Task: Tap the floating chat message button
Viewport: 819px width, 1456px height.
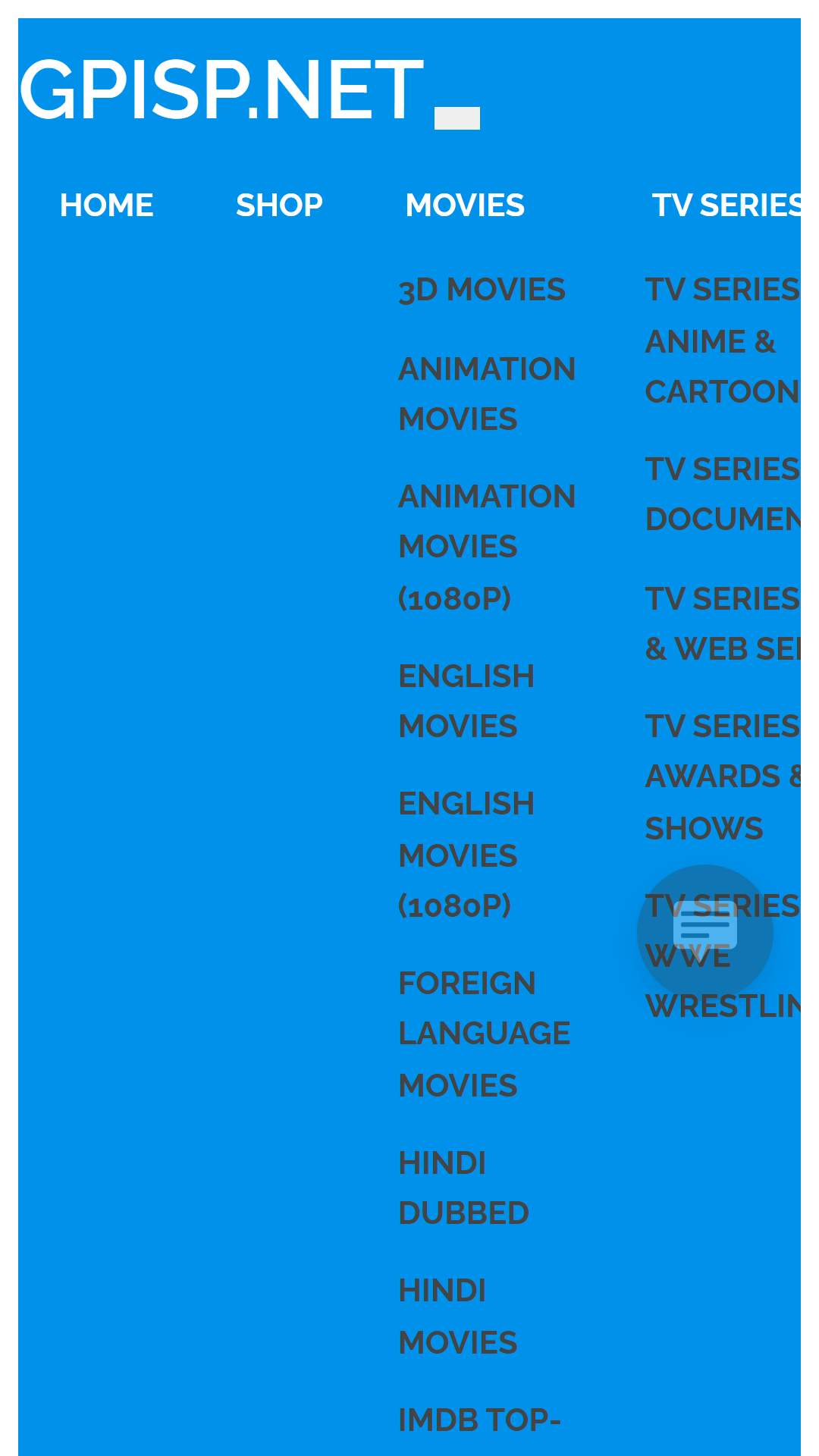Action: click(705, 933)
